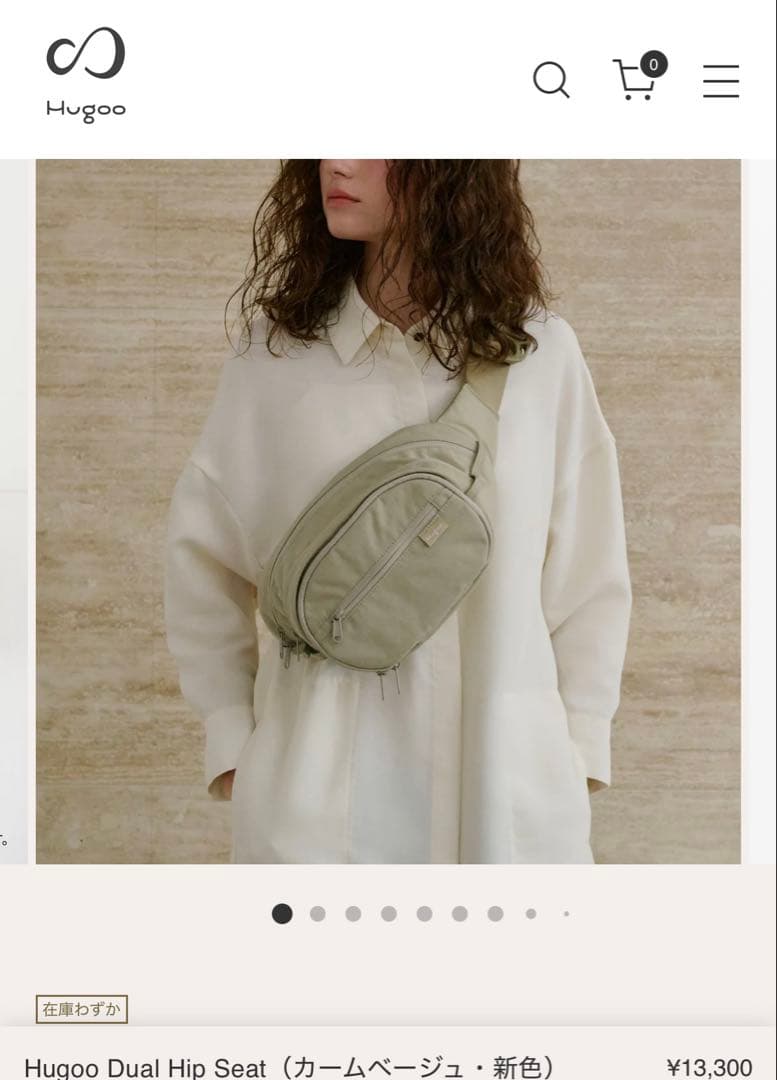Go to Hugoo home via logo
Image resolution: width=777 pixels, height=1080 pixels.
86,75
